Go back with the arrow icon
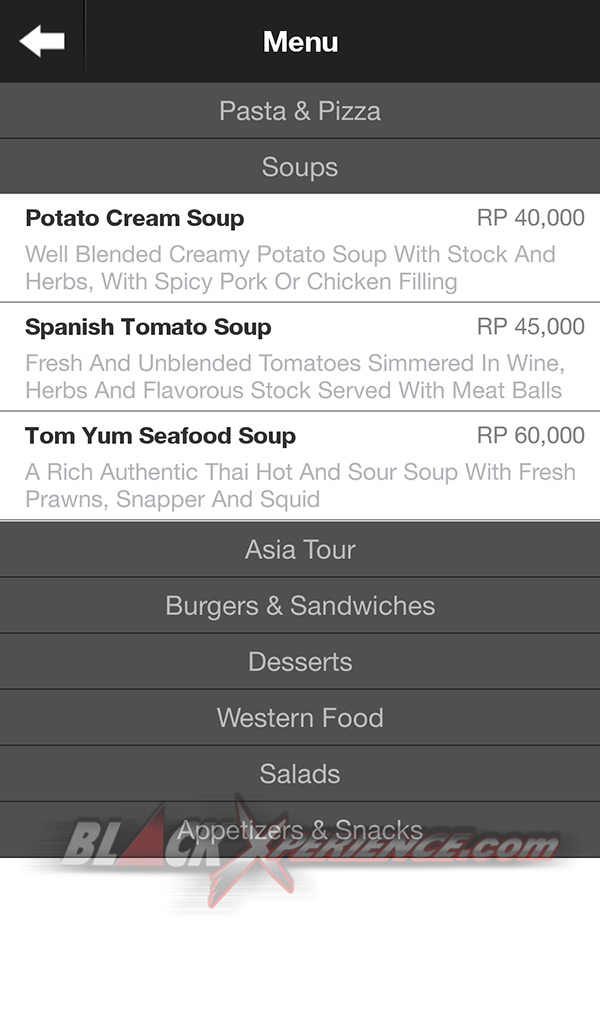600x1024 pixels. pyautogui.click(x=42, y=41)
